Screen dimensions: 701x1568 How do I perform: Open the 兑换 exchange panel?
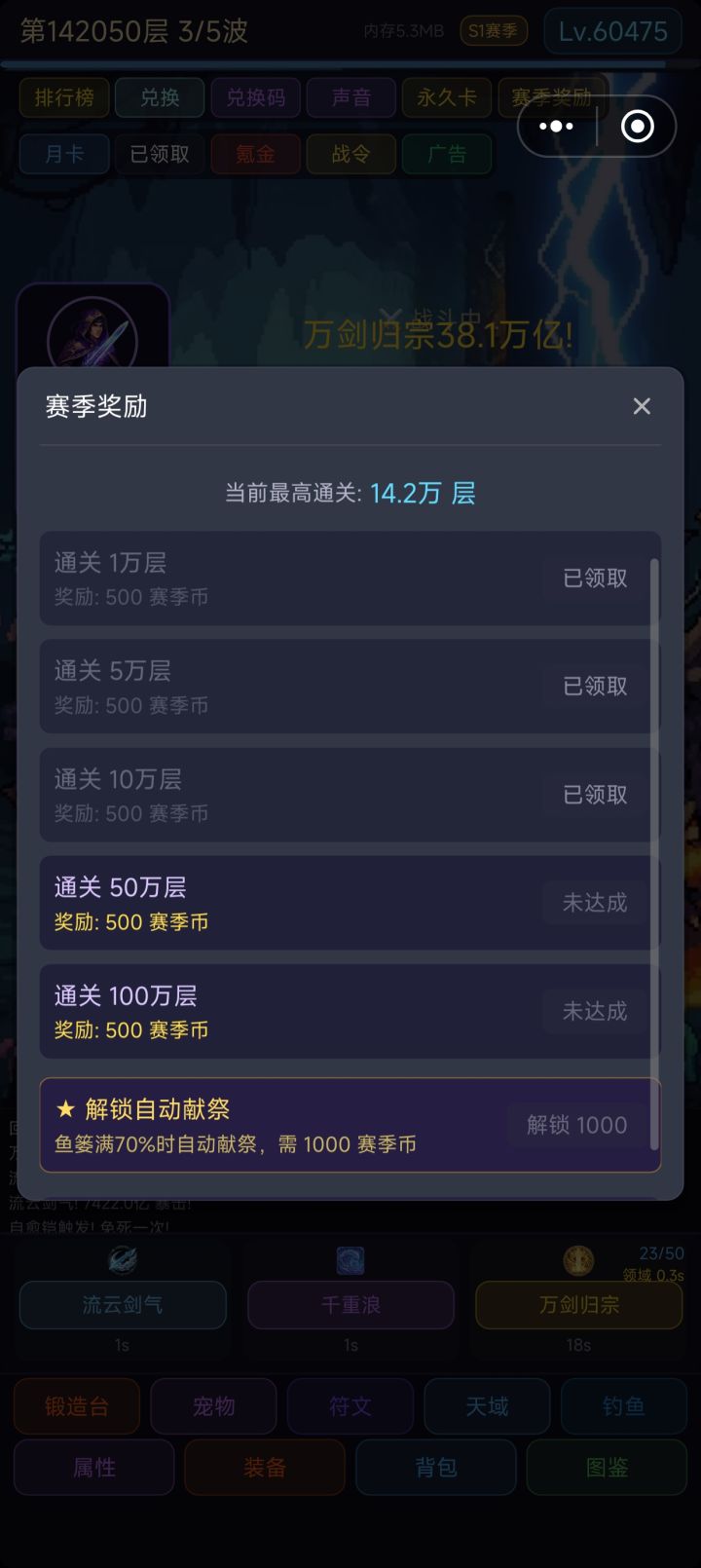pyautogui.click(x=159, y=97)
